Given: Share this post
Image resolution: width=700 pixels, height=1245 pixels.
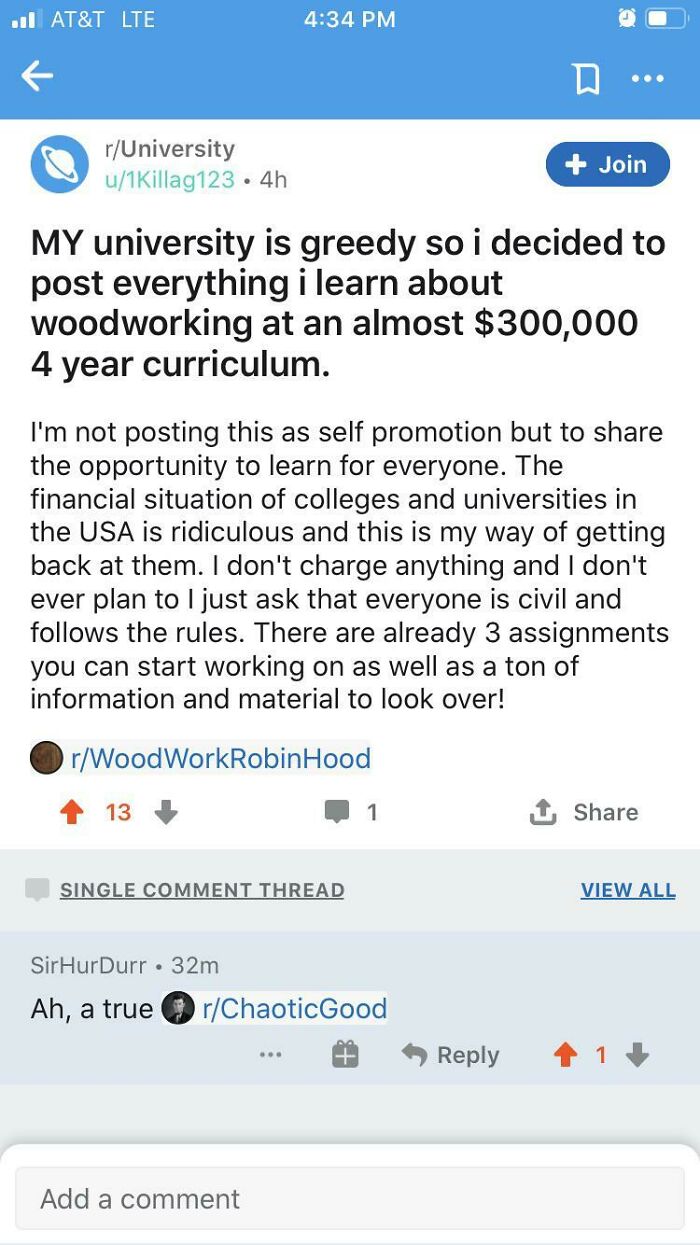Looking at the screenshot, I should point(585,812).
